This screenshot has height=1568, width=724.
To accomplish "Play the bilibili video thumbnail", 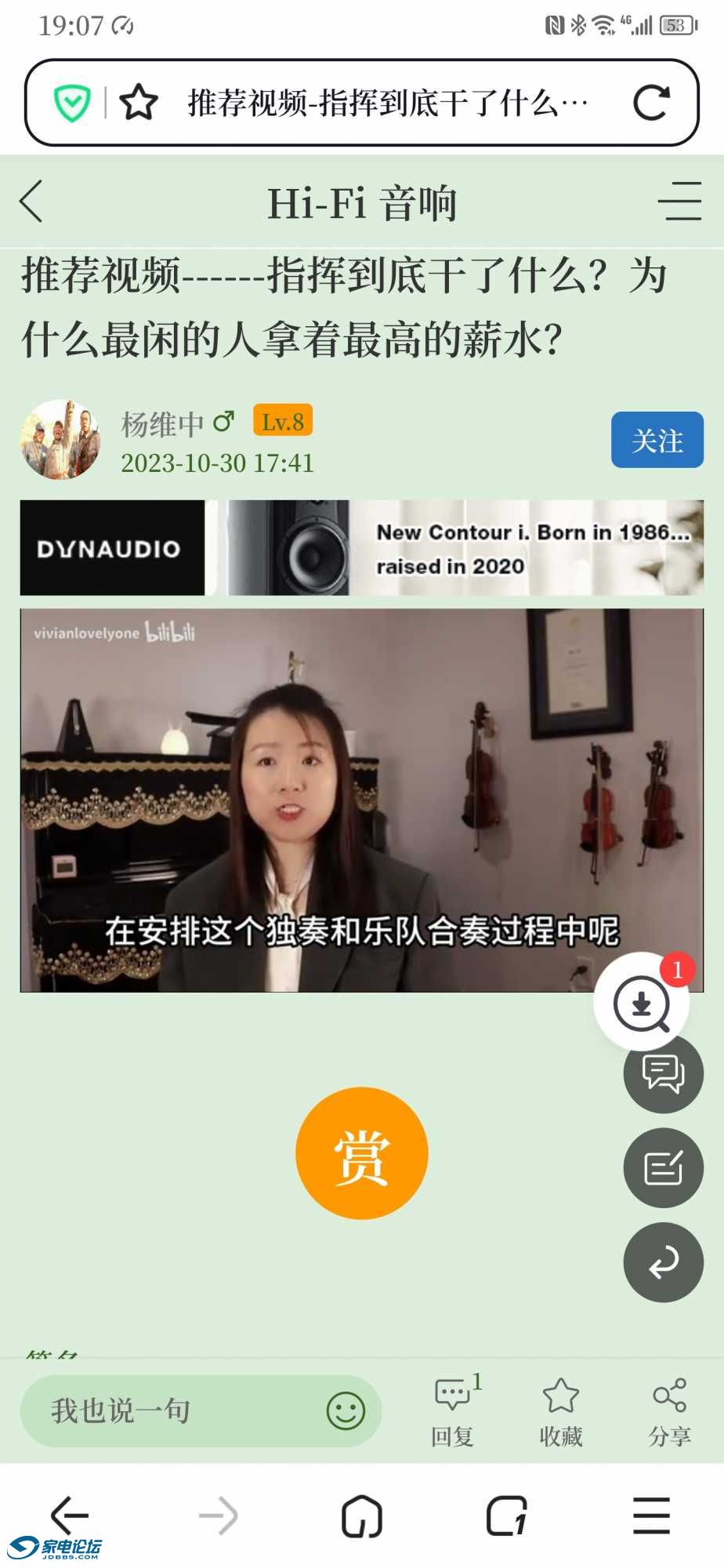I will coord(360,800).
